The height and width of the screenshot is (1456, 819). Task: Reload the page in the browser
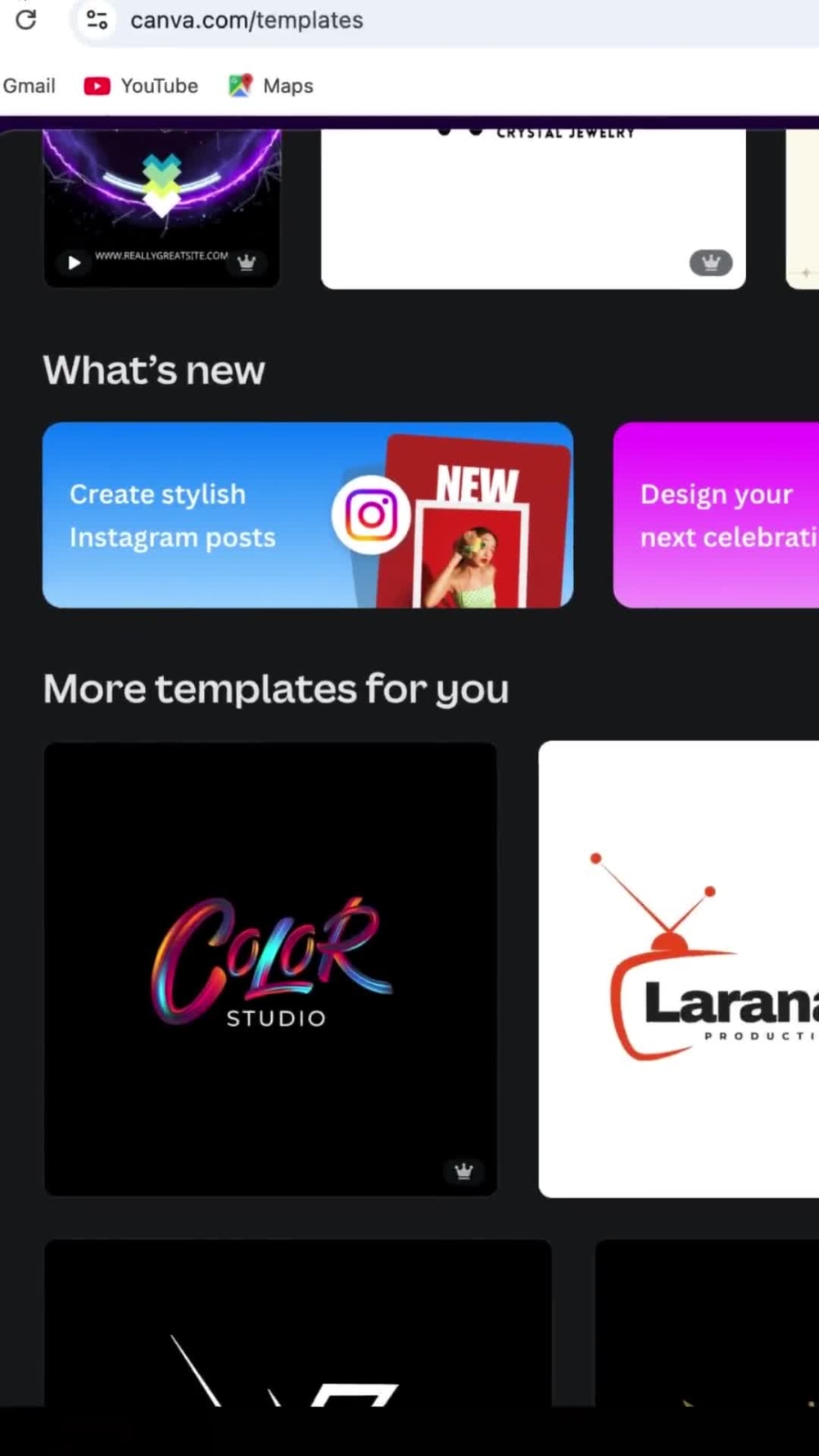coord(26,19)
